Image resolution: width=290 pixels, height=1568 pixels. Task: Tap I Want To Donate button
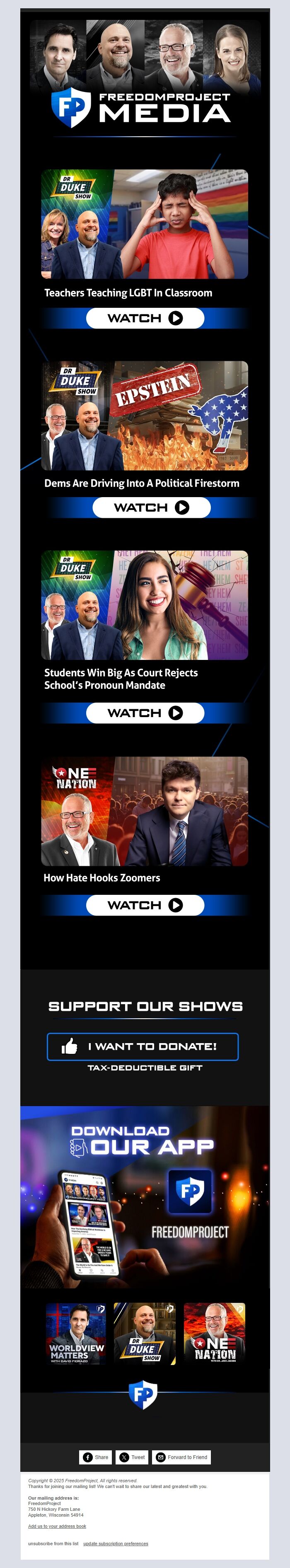(x=143, y=1046)
